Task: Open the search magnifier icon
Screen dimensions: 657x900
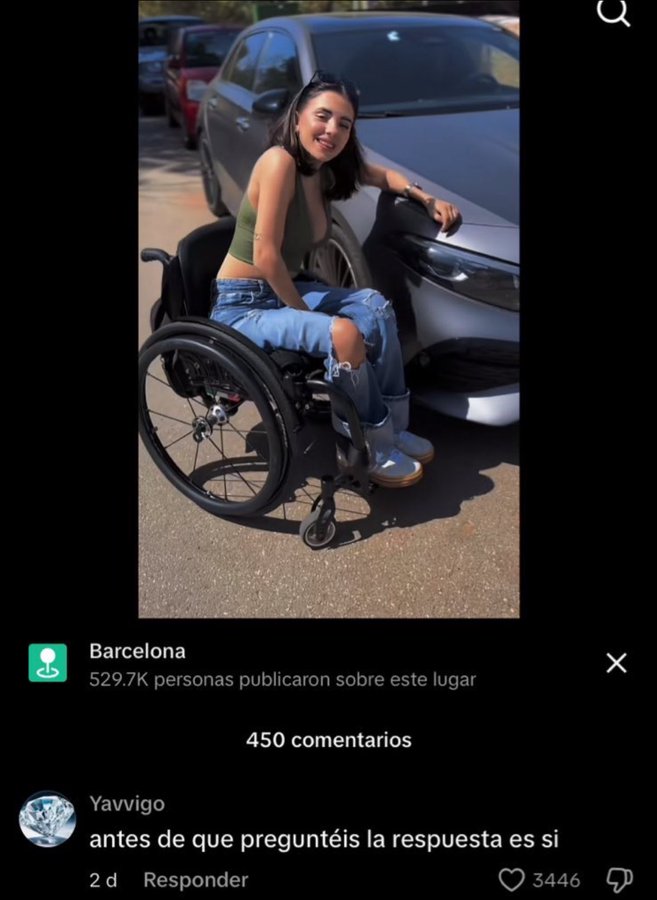Action: [x=612, y=12]
